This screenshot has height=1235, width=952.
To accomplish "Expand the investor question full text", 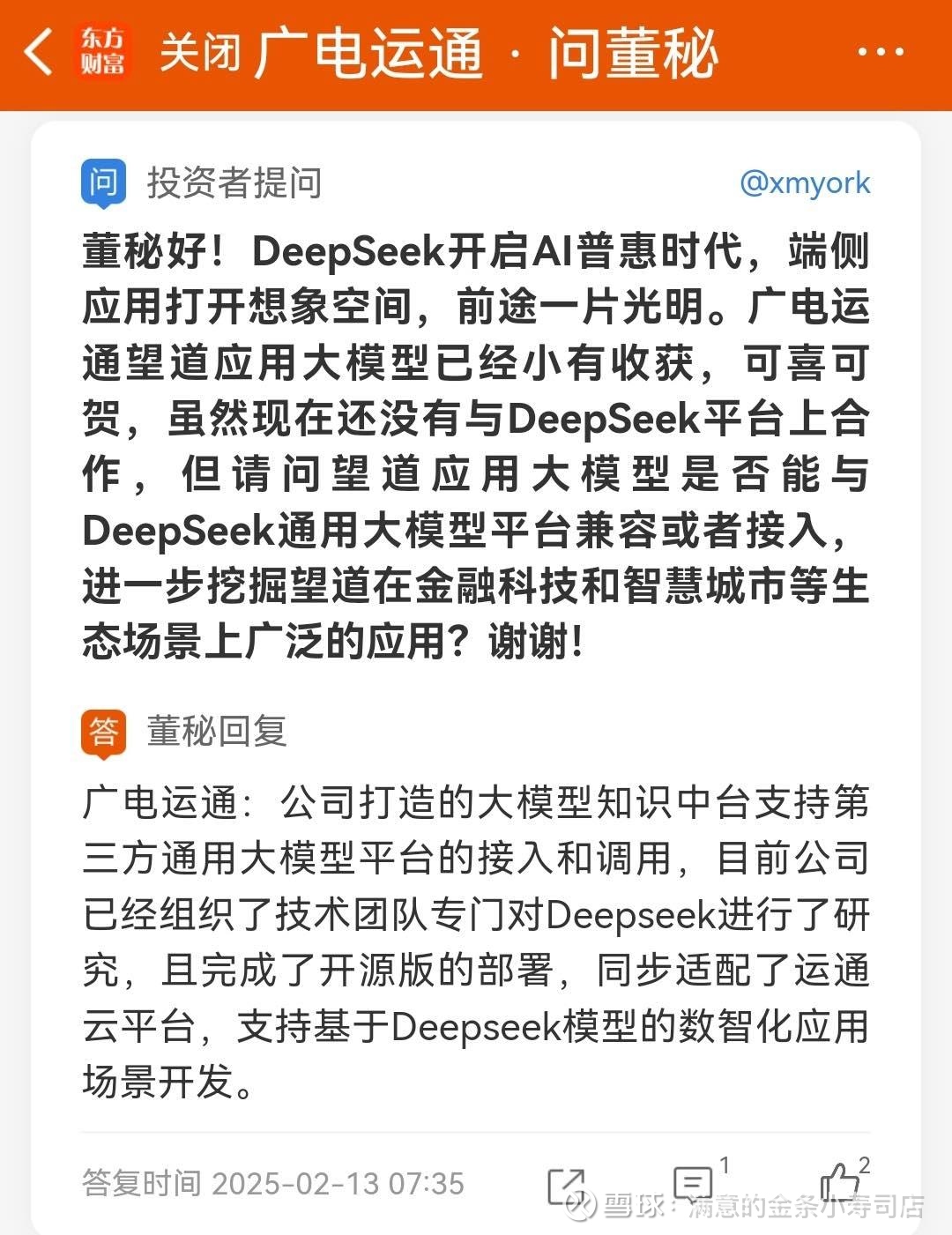I will tap(476, 441).
